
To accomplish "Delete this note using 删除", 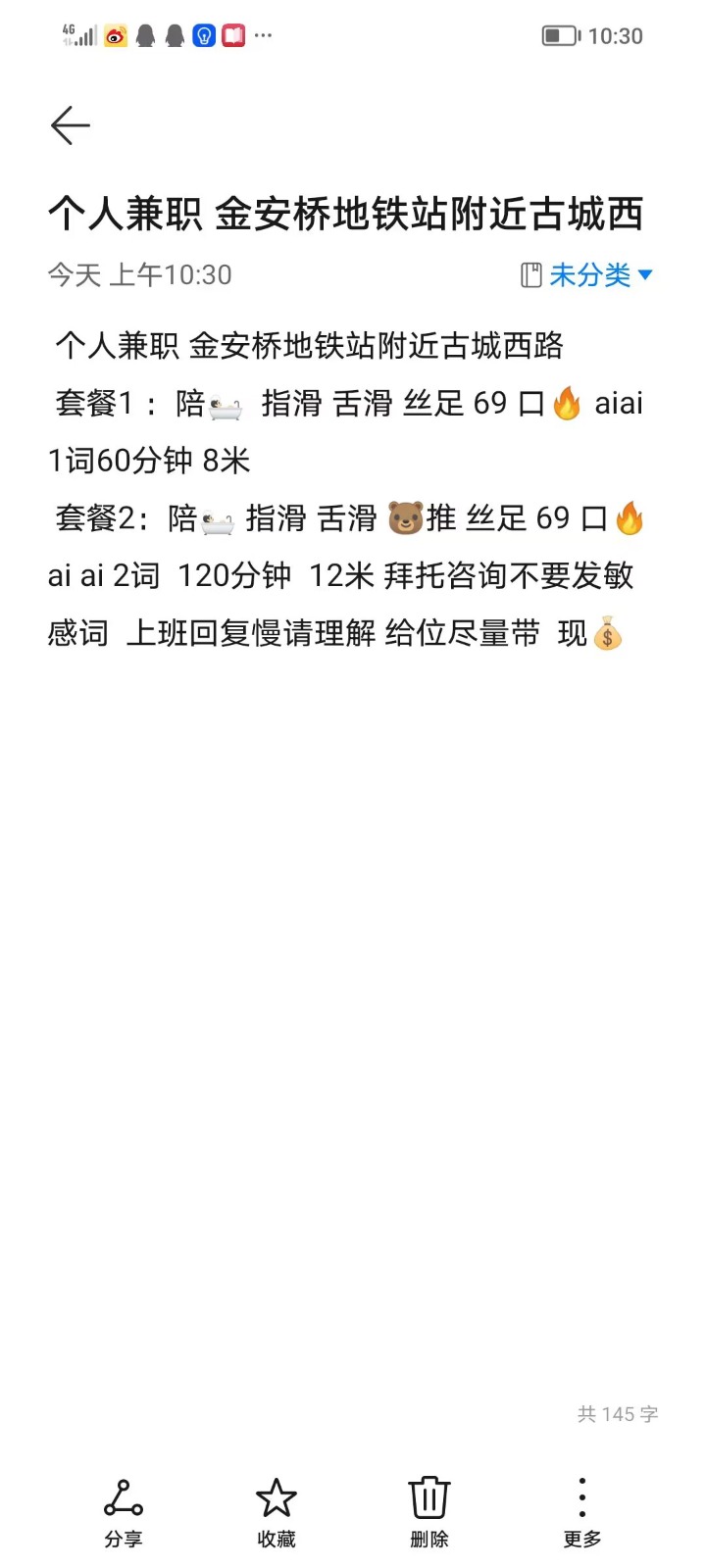I will tap(429, 1512).
